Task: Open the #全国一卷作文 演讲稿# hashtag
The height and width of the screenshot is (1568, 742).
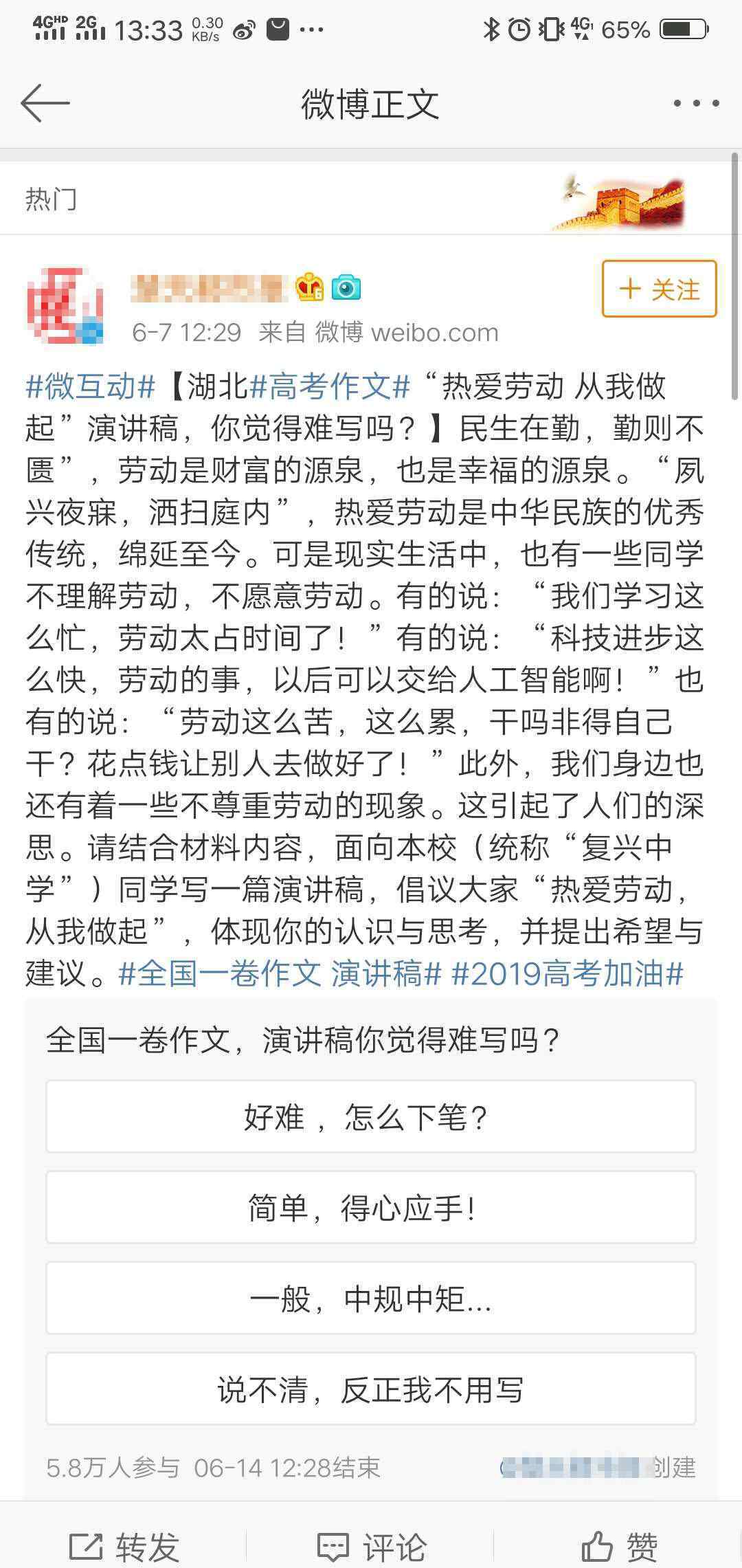Action: [280, 973]
